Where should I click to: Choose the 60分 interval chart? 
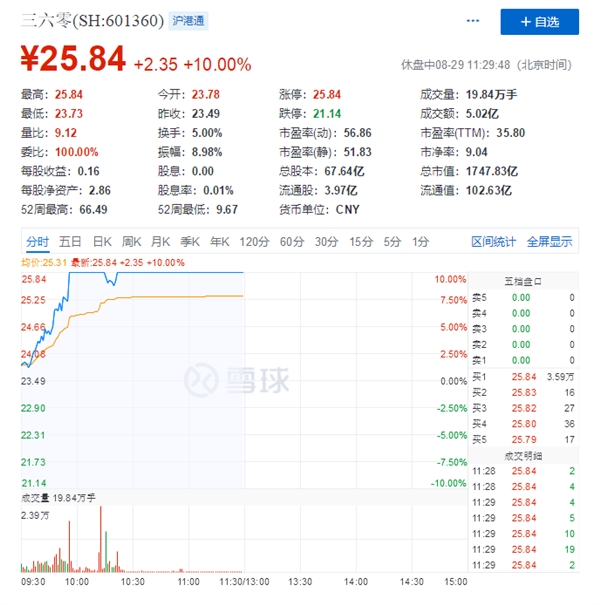292,241
